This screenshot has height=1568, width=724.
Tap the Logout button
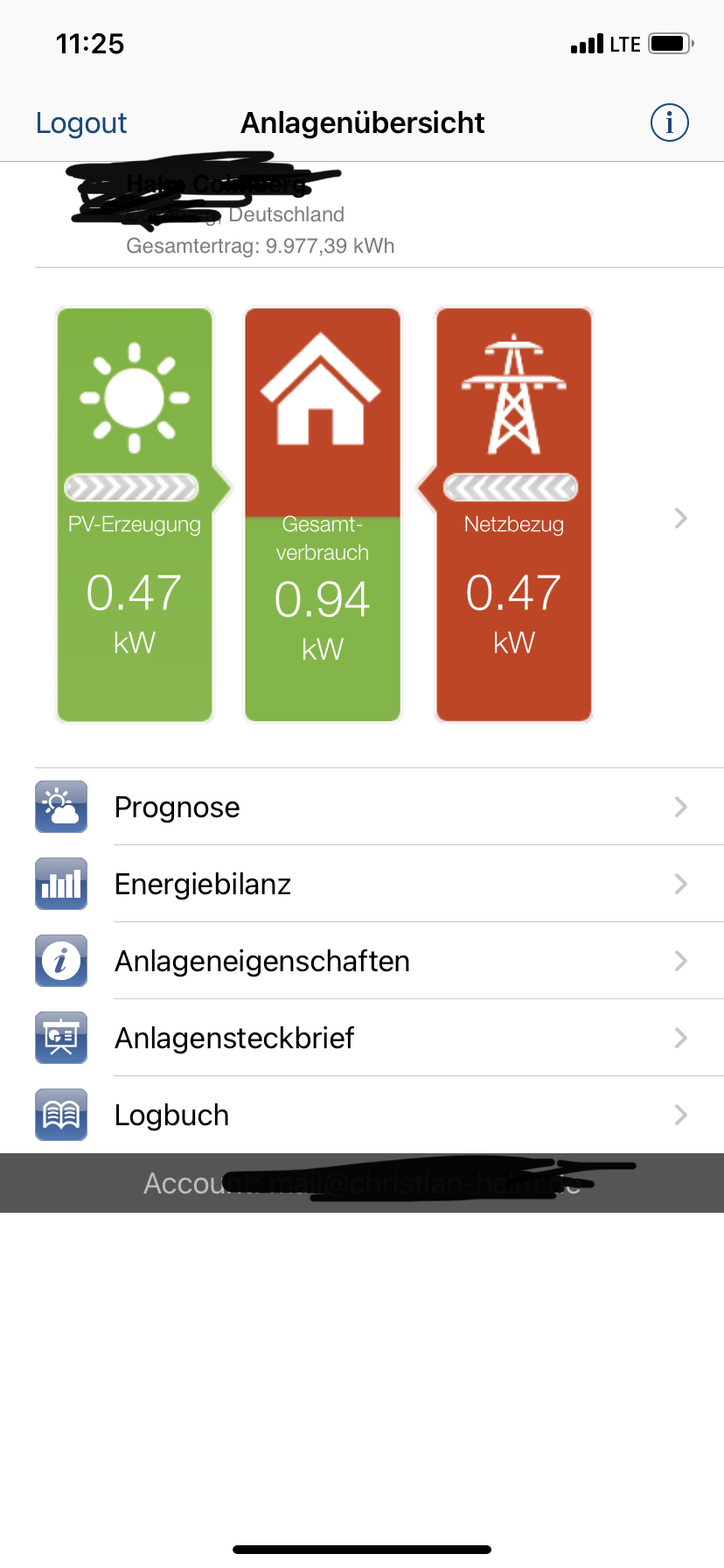pos(81,123)
